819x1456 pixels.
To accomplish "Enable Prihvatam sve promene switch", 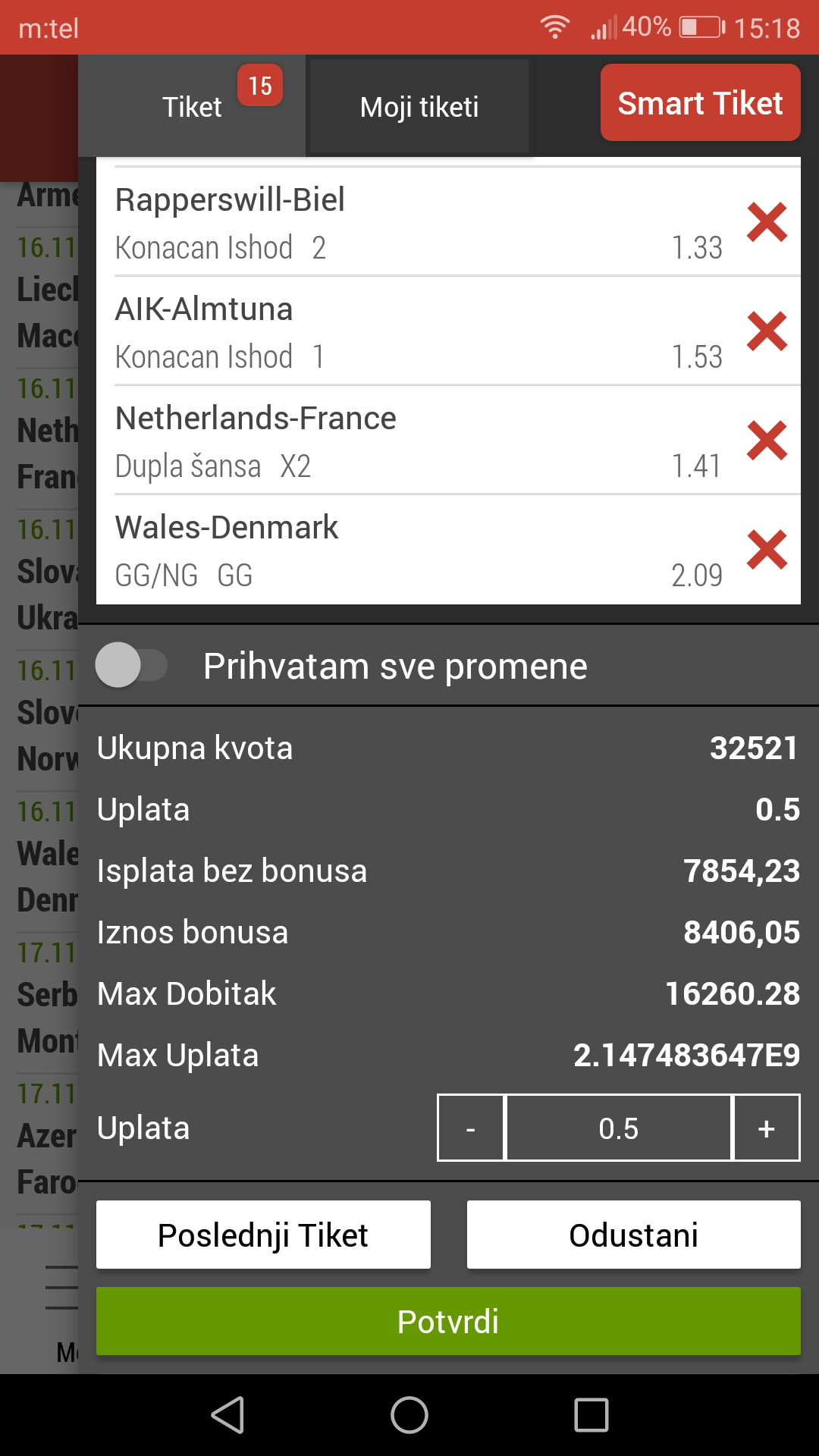I will point(131,666).
